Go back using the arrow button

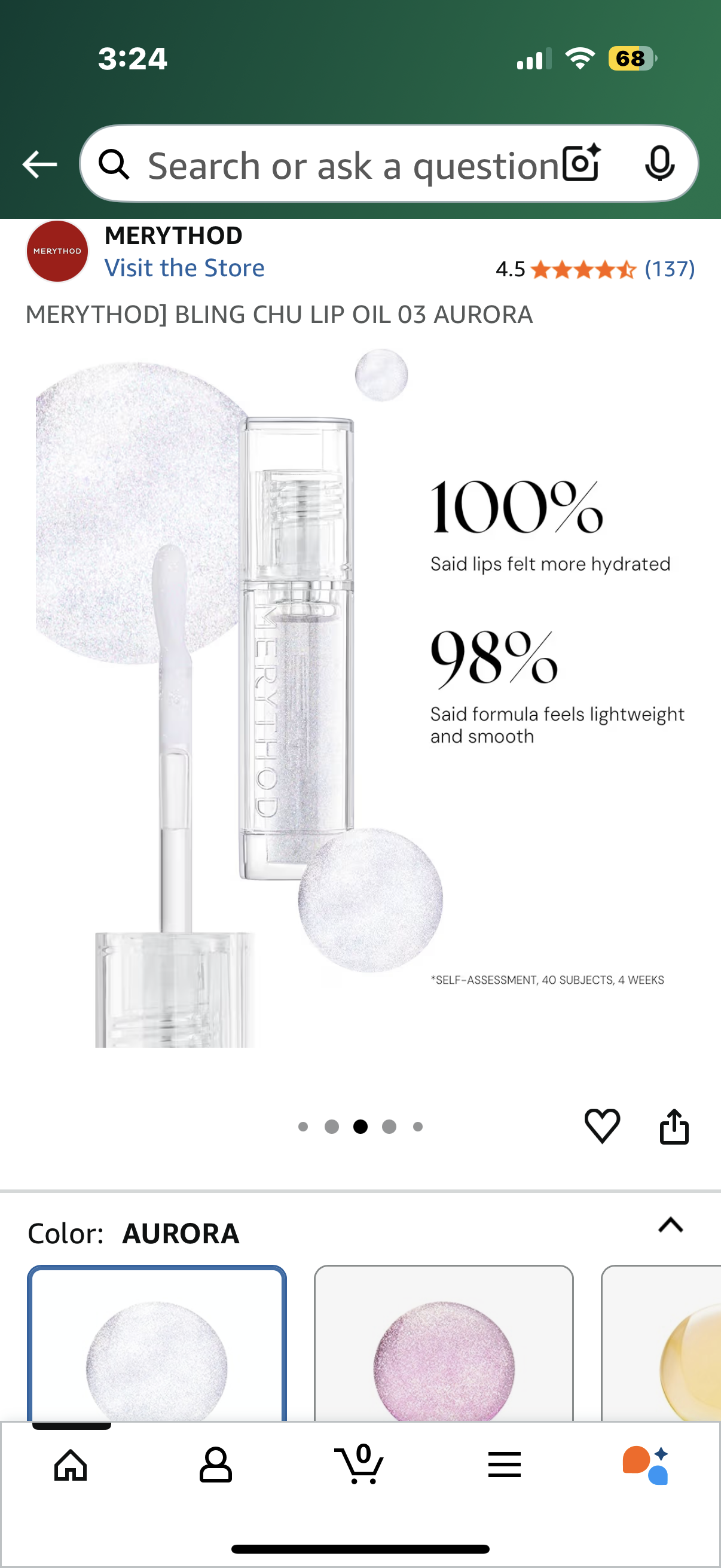[38, 163]
